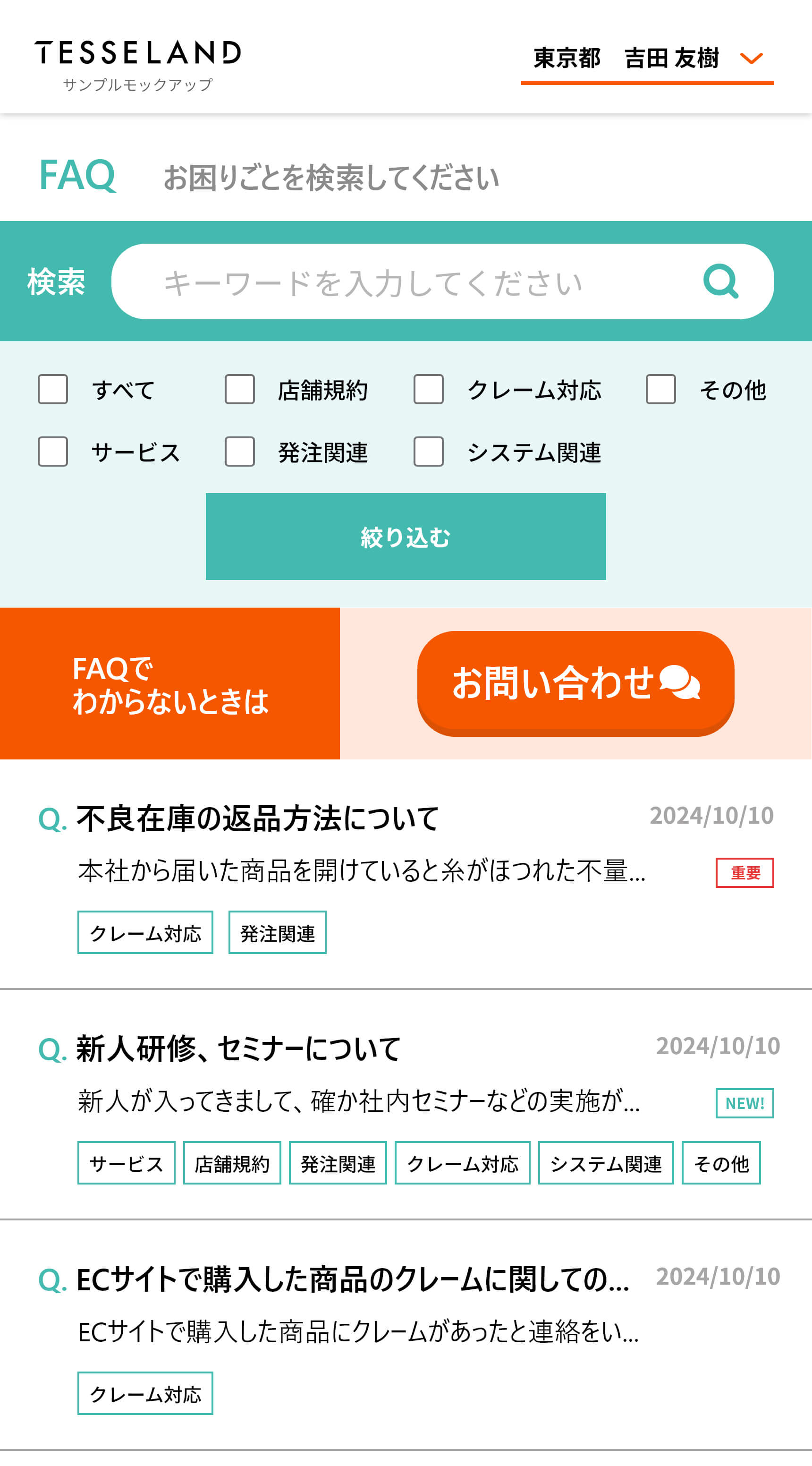Select the システム関連 tag under 新人研修、セミナーについて
Viewport: 812px width, 1466px height.
tap(606, 1163)
